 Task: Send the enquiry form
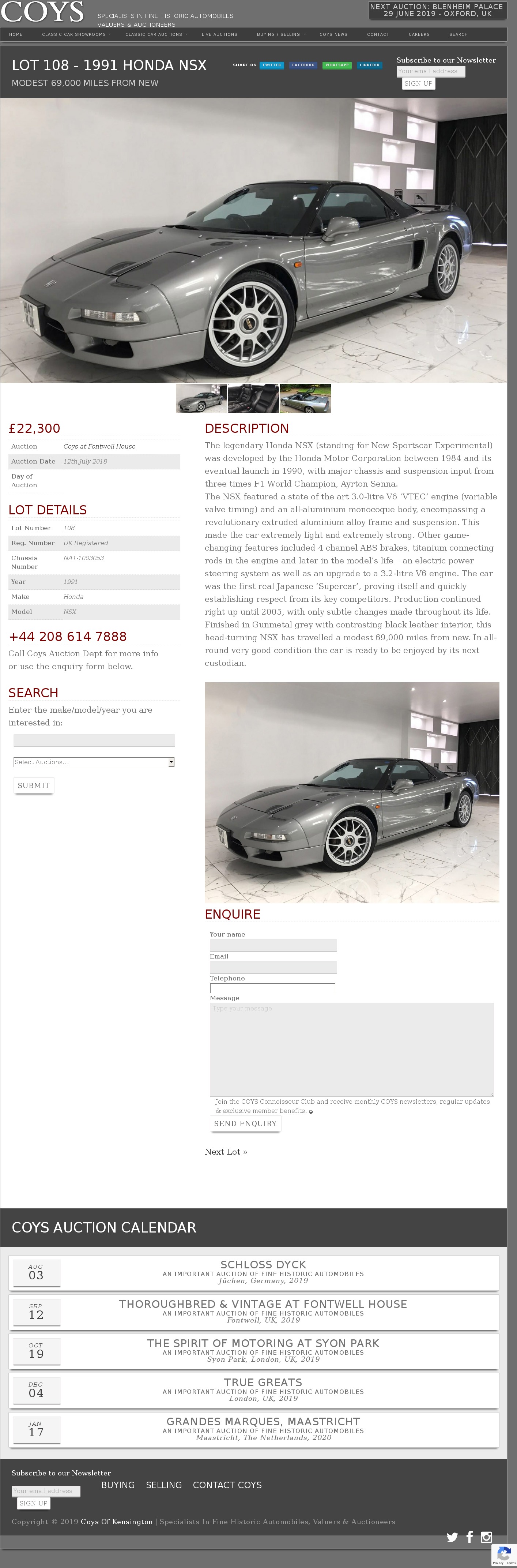pyautogui.click(x=245, y=1124)
